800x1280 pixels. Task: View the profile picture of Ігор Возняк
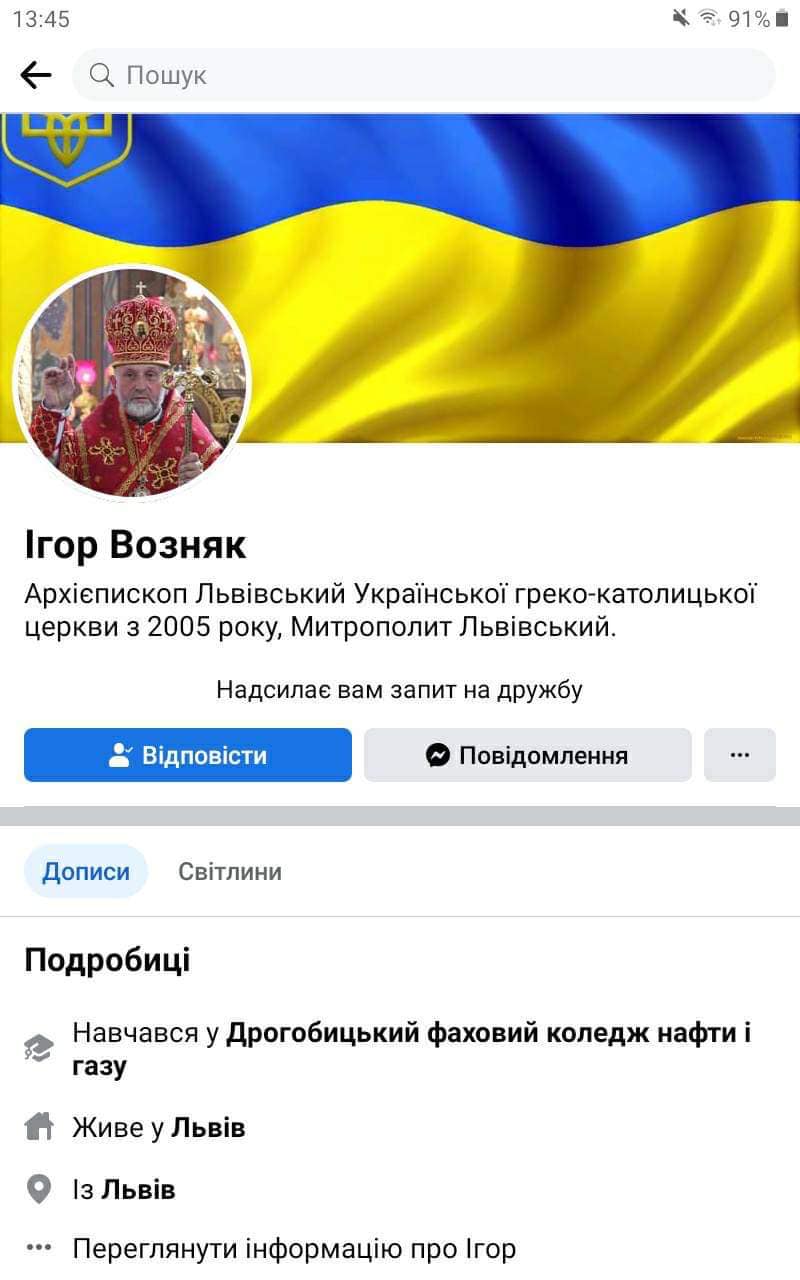tap(132, 382)
